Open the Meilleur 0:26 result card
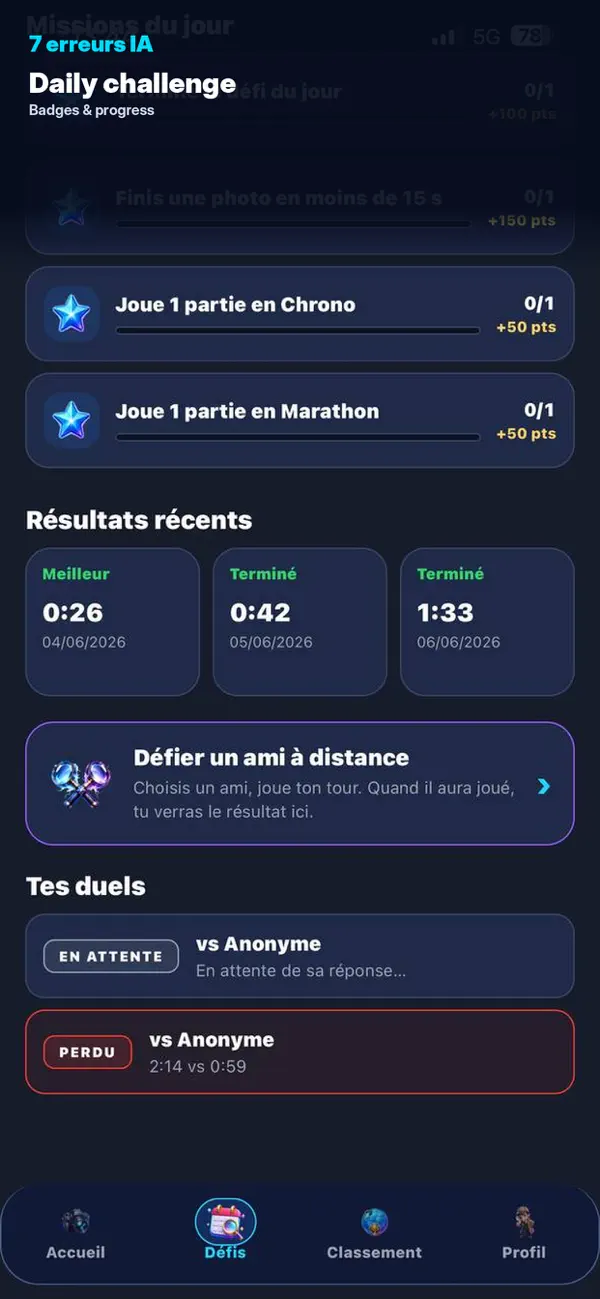Screen dimensions: 600x1299 (112, 622)
